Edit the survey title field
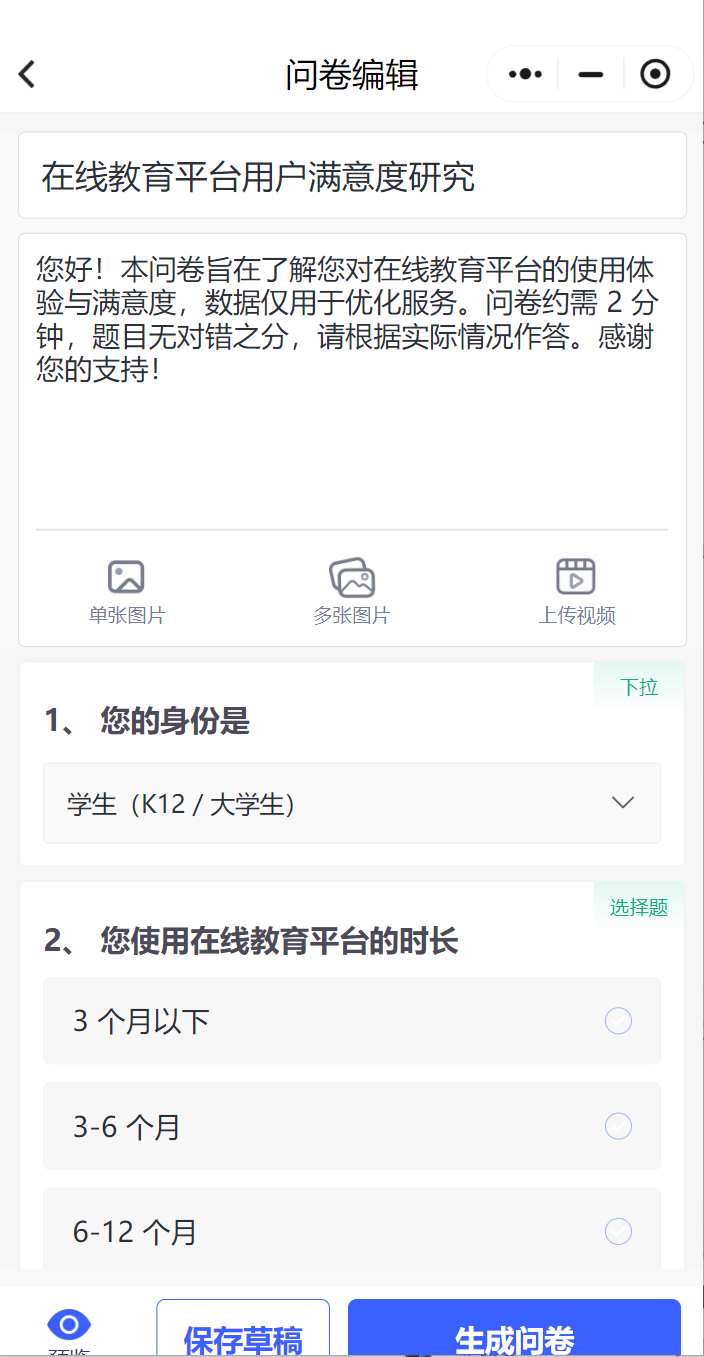Image resolution: width=704 pixels, height=1357 pixels. click(352, 175)
